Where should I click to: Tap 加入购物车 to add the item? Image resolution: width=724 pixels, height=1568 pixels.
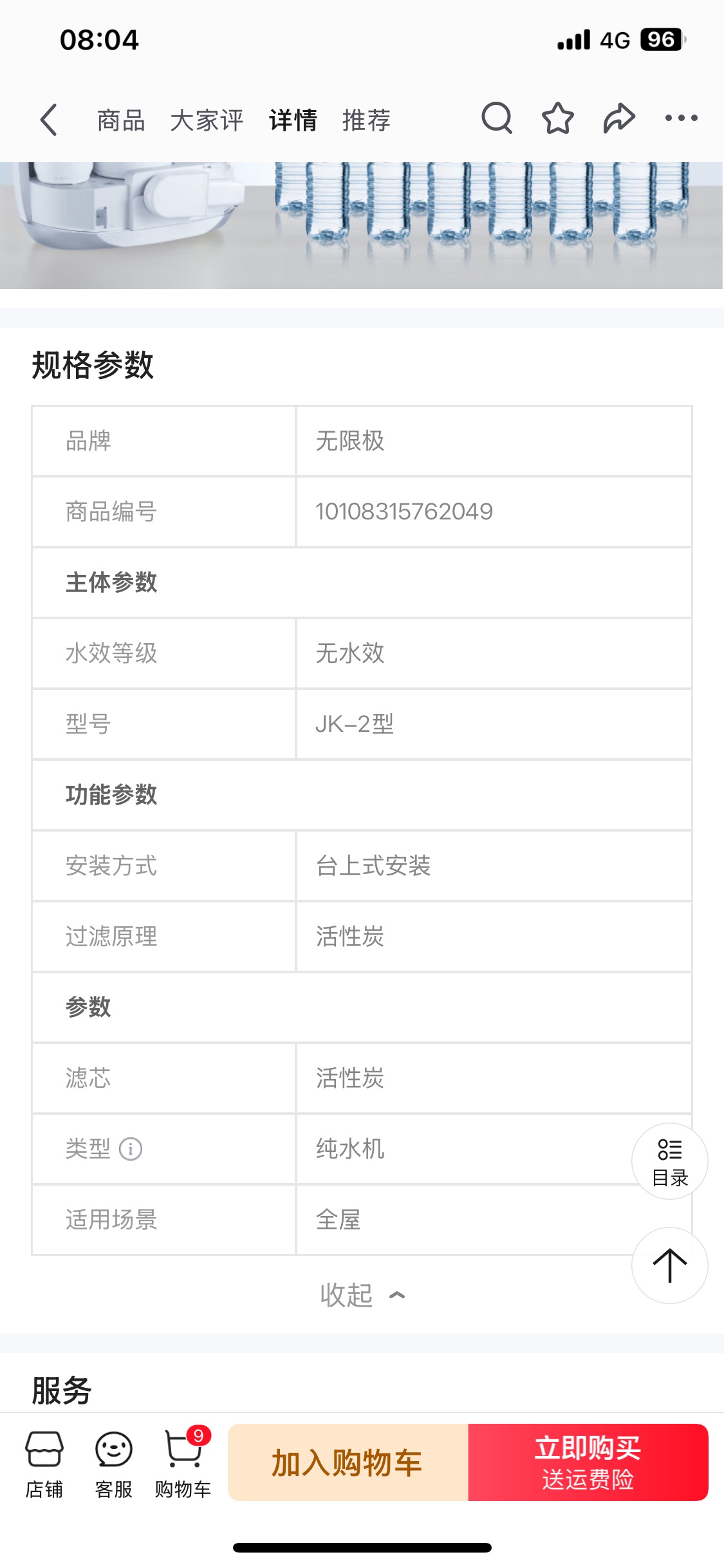348,1462
